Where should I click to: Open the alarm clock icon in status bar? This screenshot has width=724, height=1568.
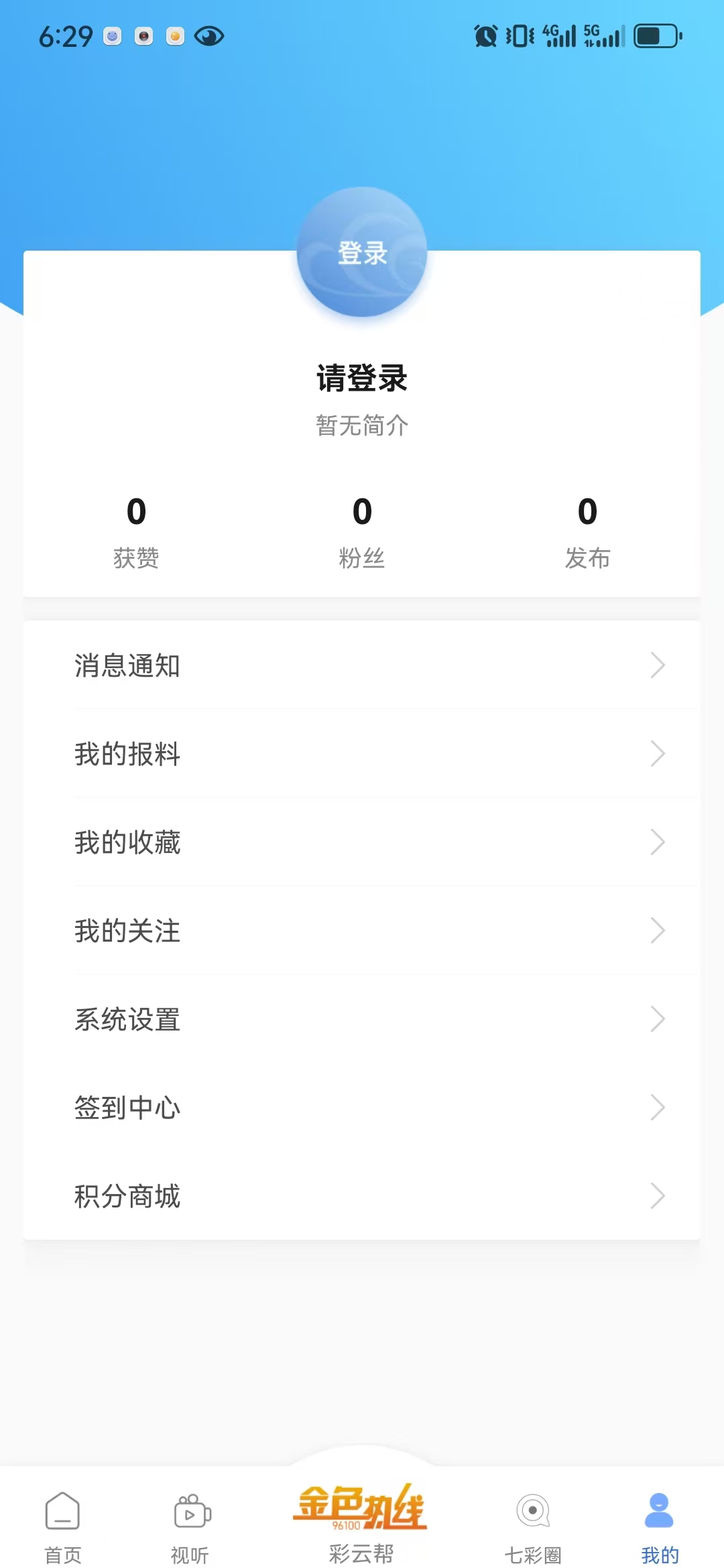tap(485, 37)
